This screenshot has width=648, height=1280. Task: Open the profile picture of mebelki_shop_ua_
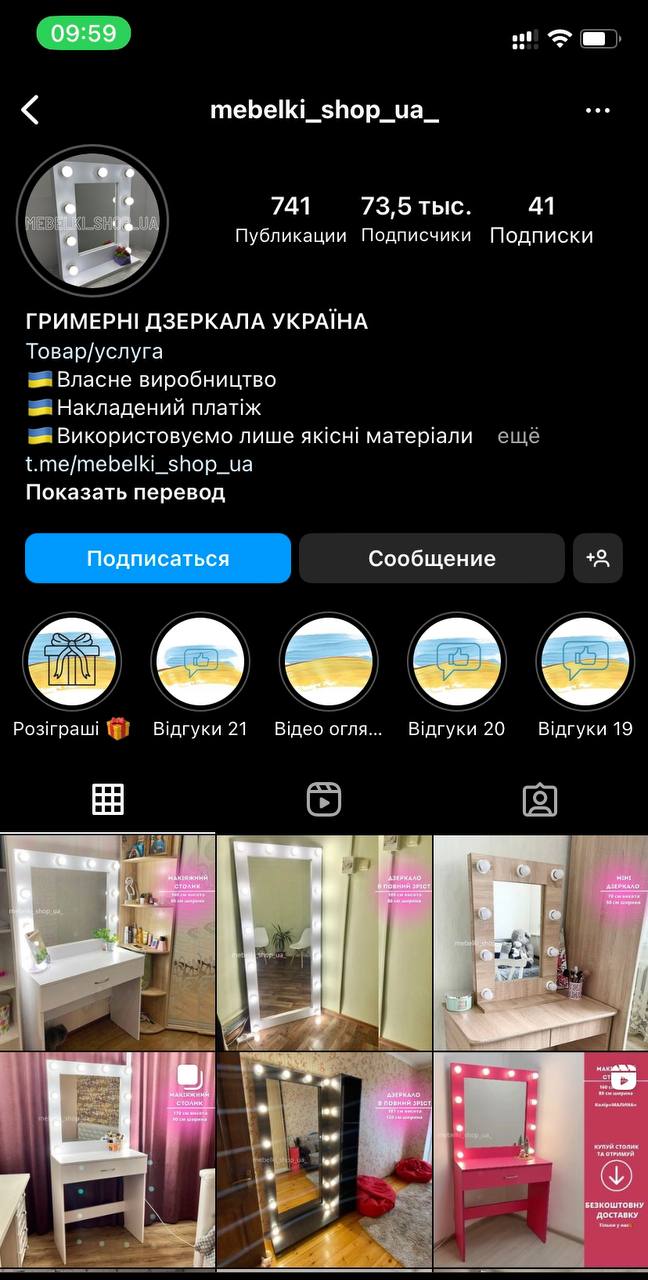pos(92,220)
